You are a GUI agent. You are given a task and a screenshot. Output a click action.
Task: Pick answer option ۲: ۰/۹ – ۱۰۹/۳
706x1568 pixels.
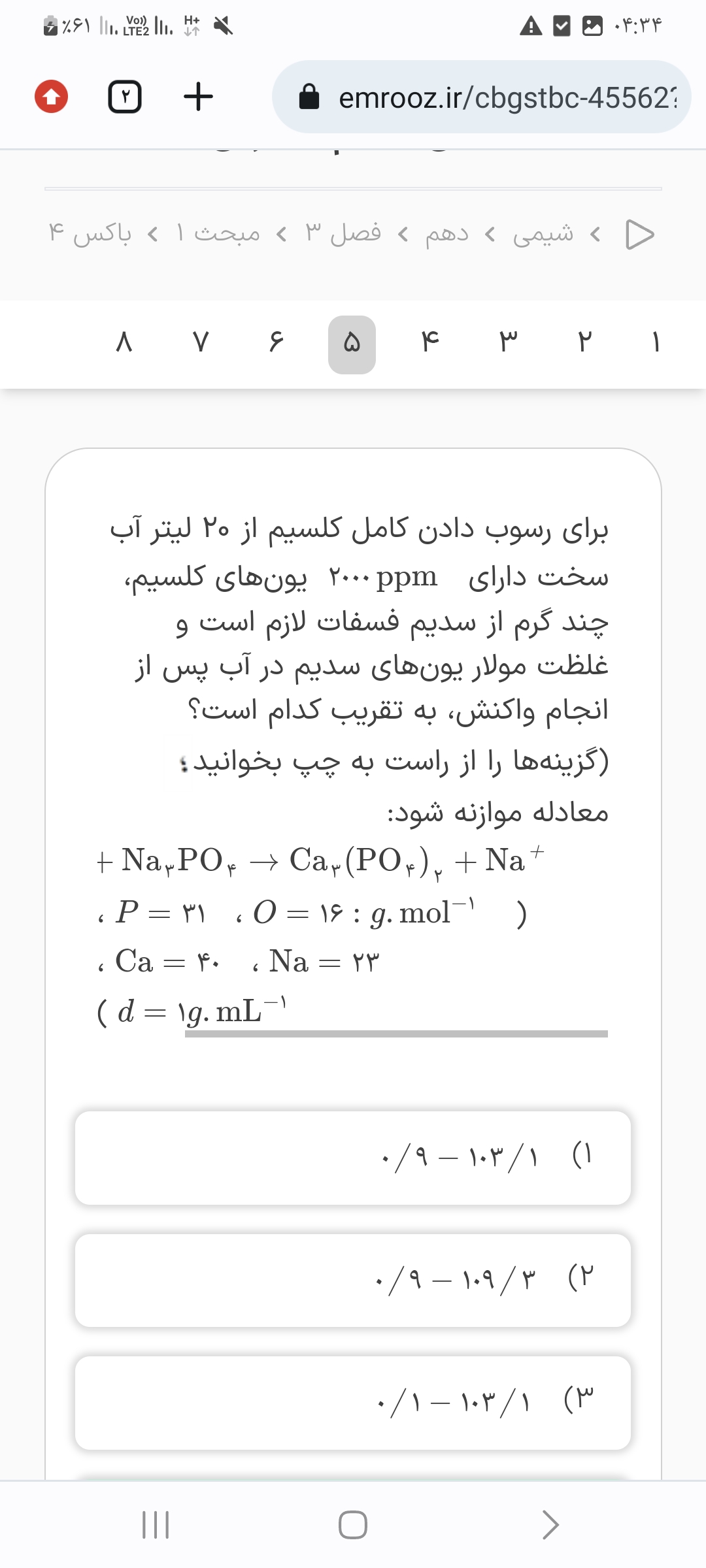[353, 1280]
